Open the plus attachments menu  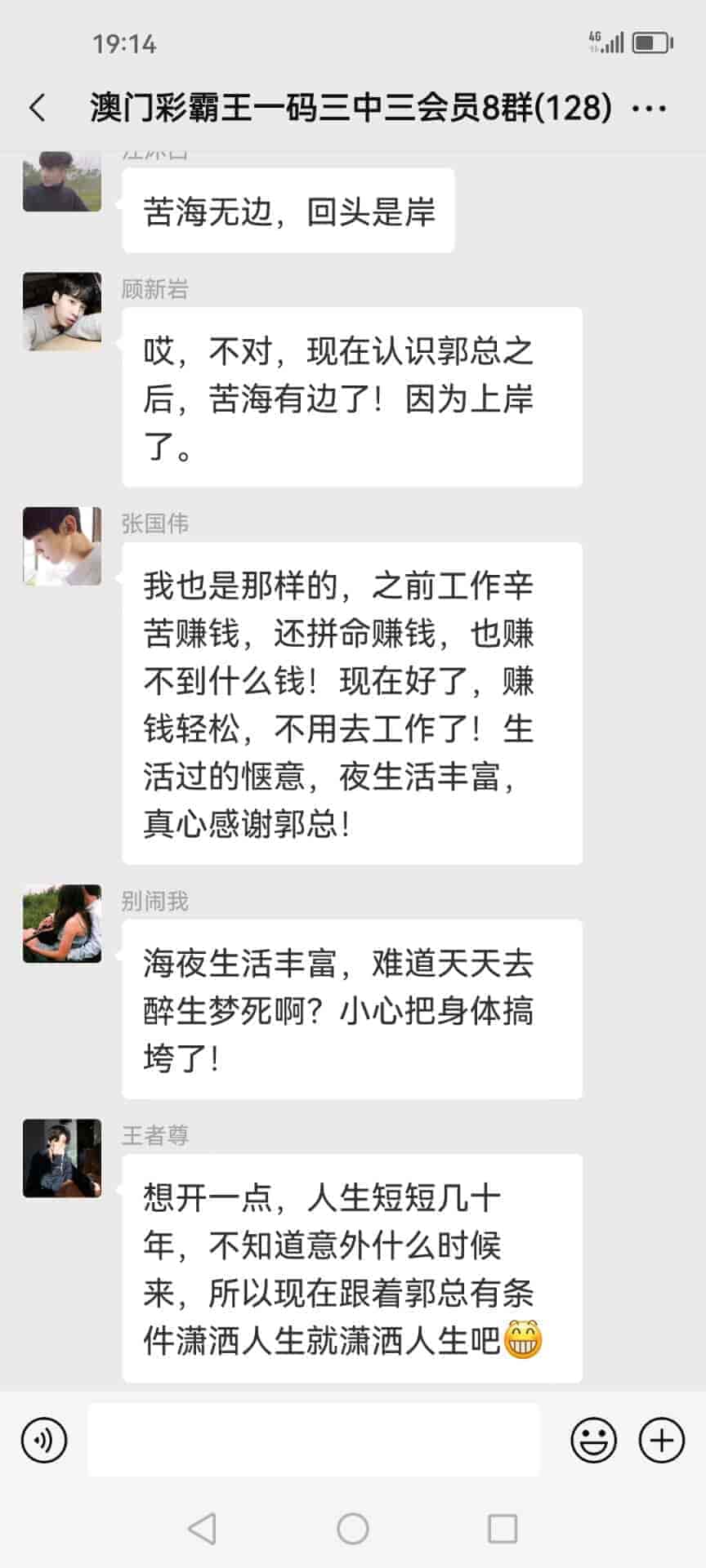[661, 1440]
